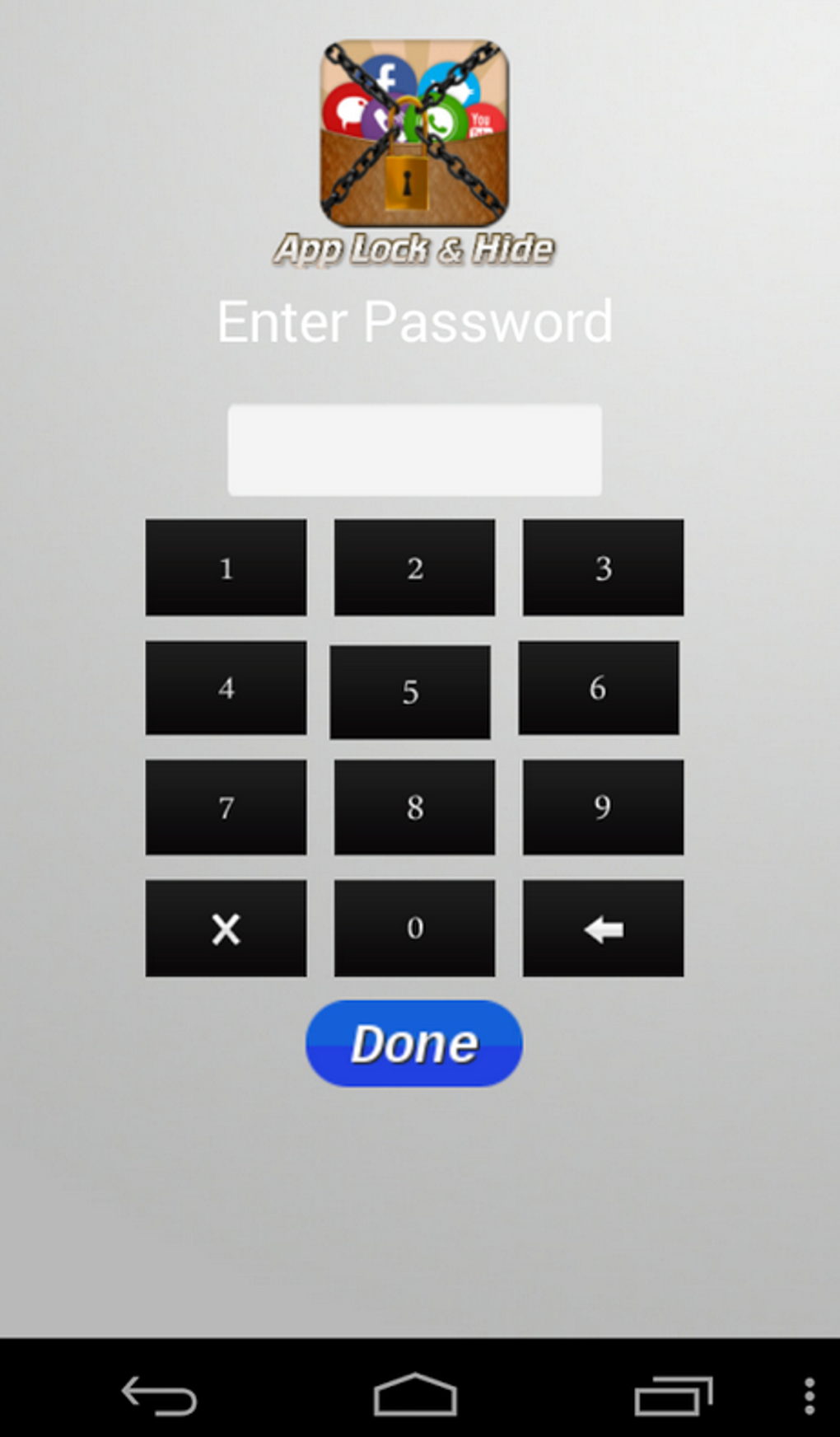The width and height of the screenshot is (840, 1437).
Task: Open the overflow menu in navigation bar
Action: [810, 1396]
